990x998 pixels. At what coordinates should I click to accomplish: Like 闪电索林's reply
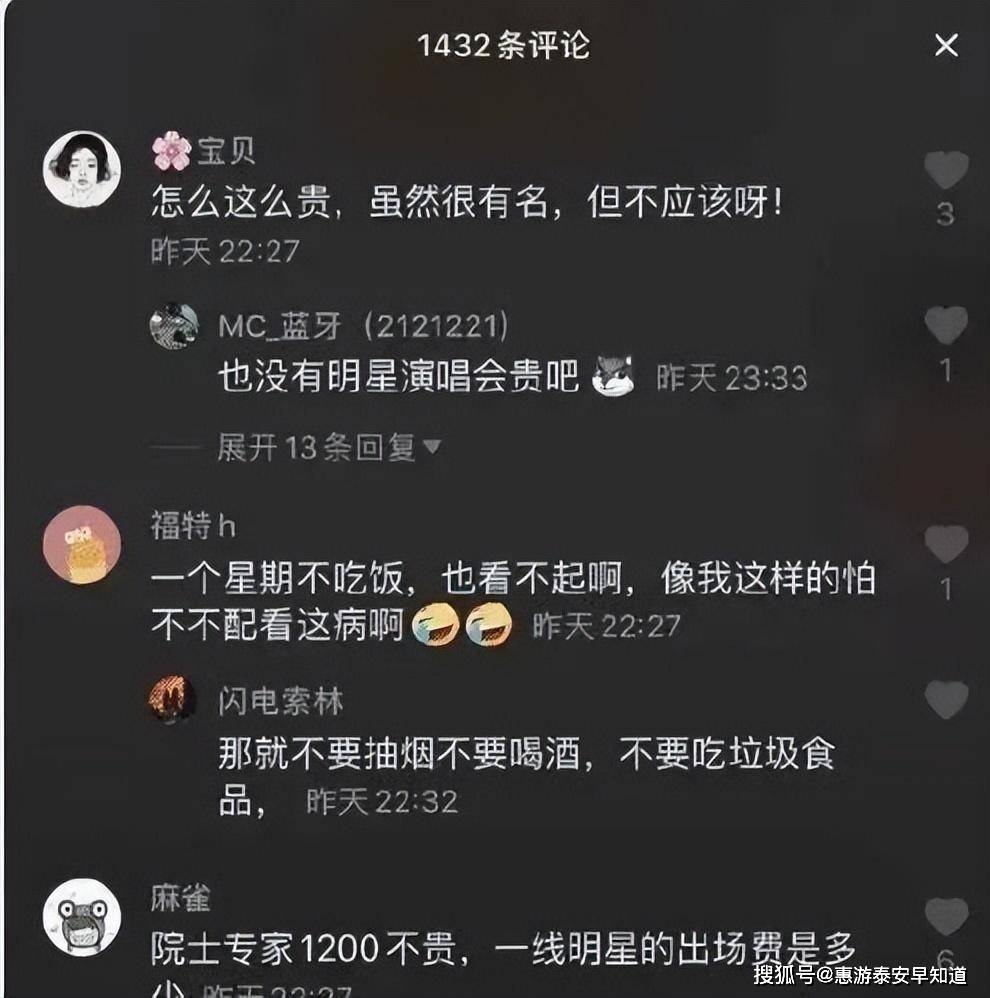[x=945, y=700]
